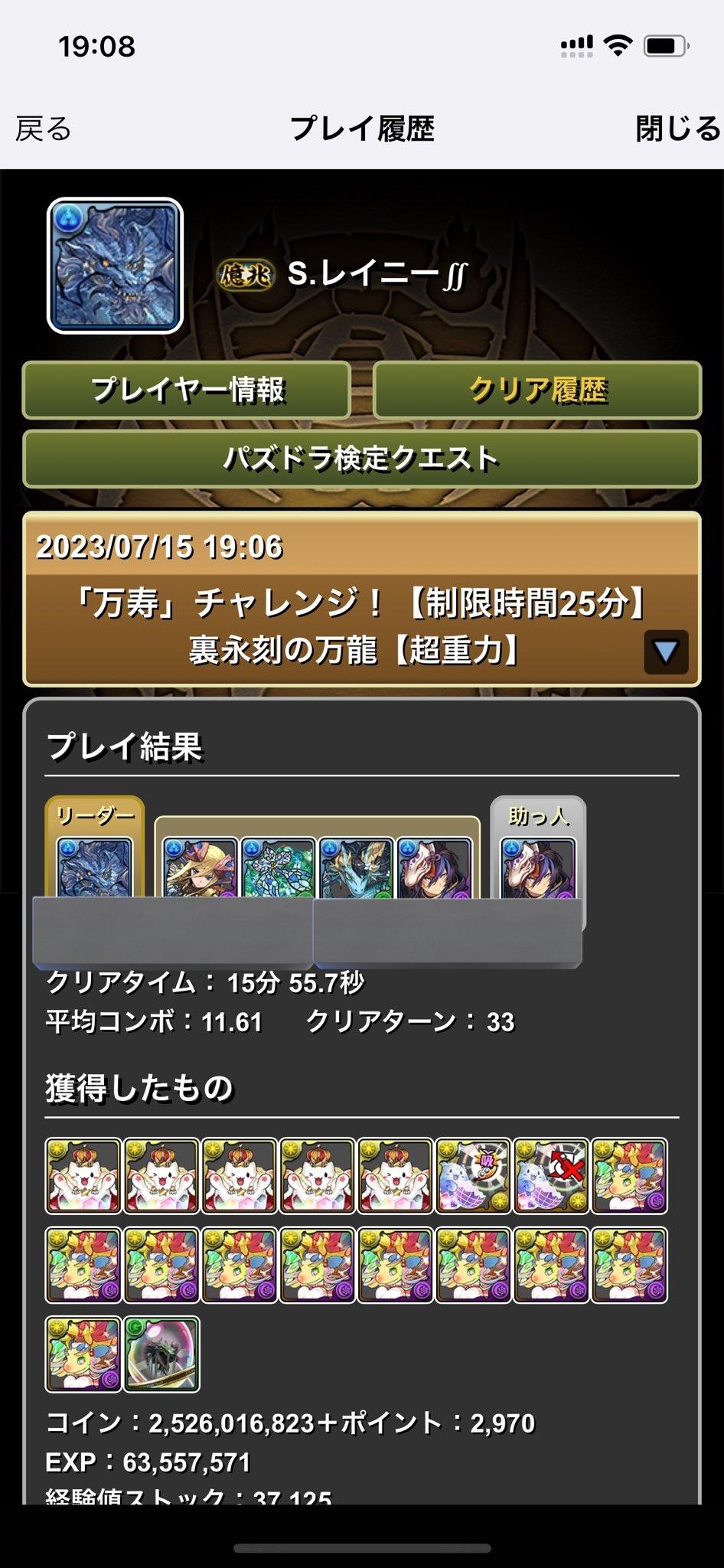The image size is (724, 1568).
Task: Tap 戻る to go back
Action: click(x=44, y=129)
